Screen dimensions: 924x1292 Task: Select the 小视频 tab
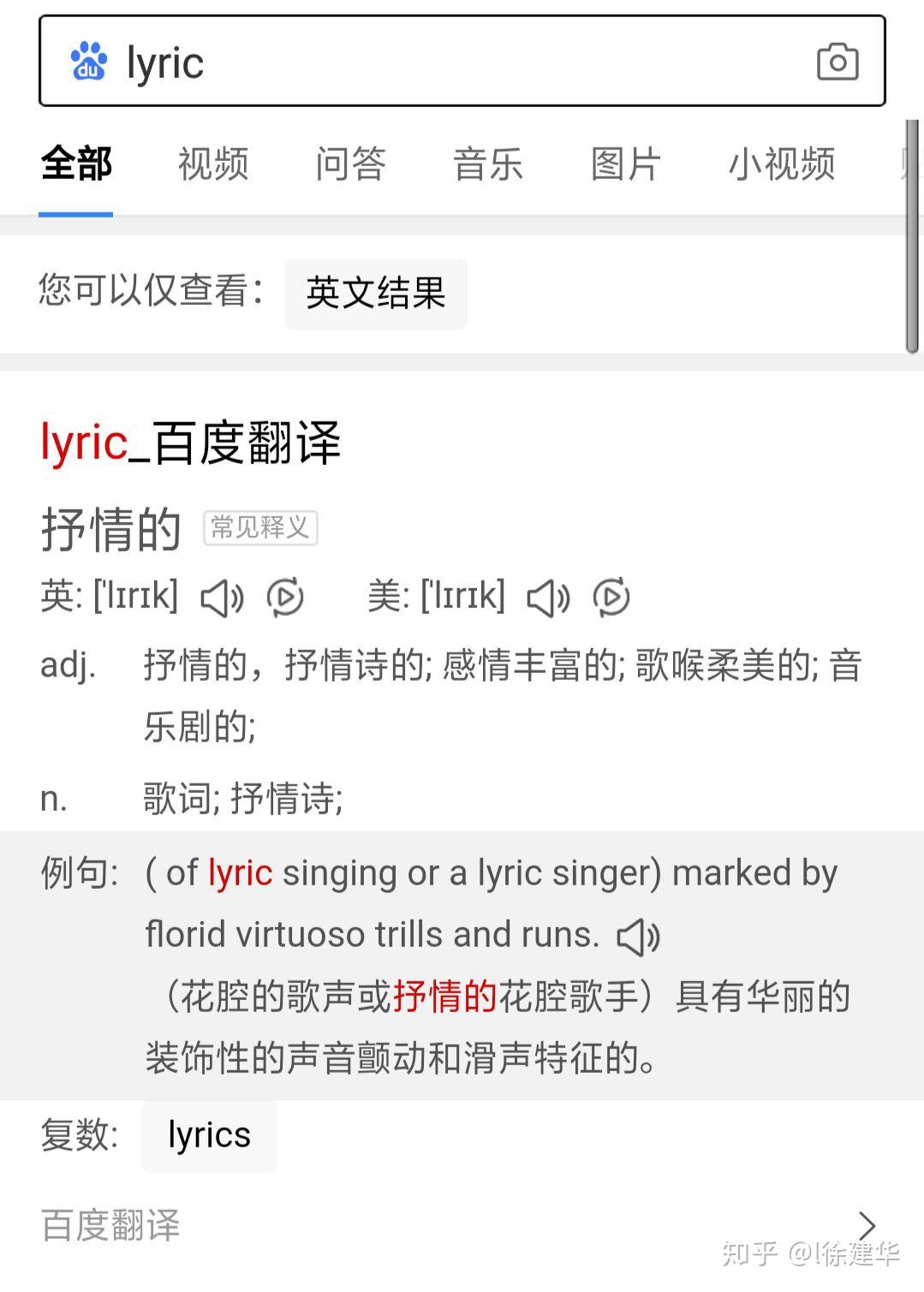(781, 164)
